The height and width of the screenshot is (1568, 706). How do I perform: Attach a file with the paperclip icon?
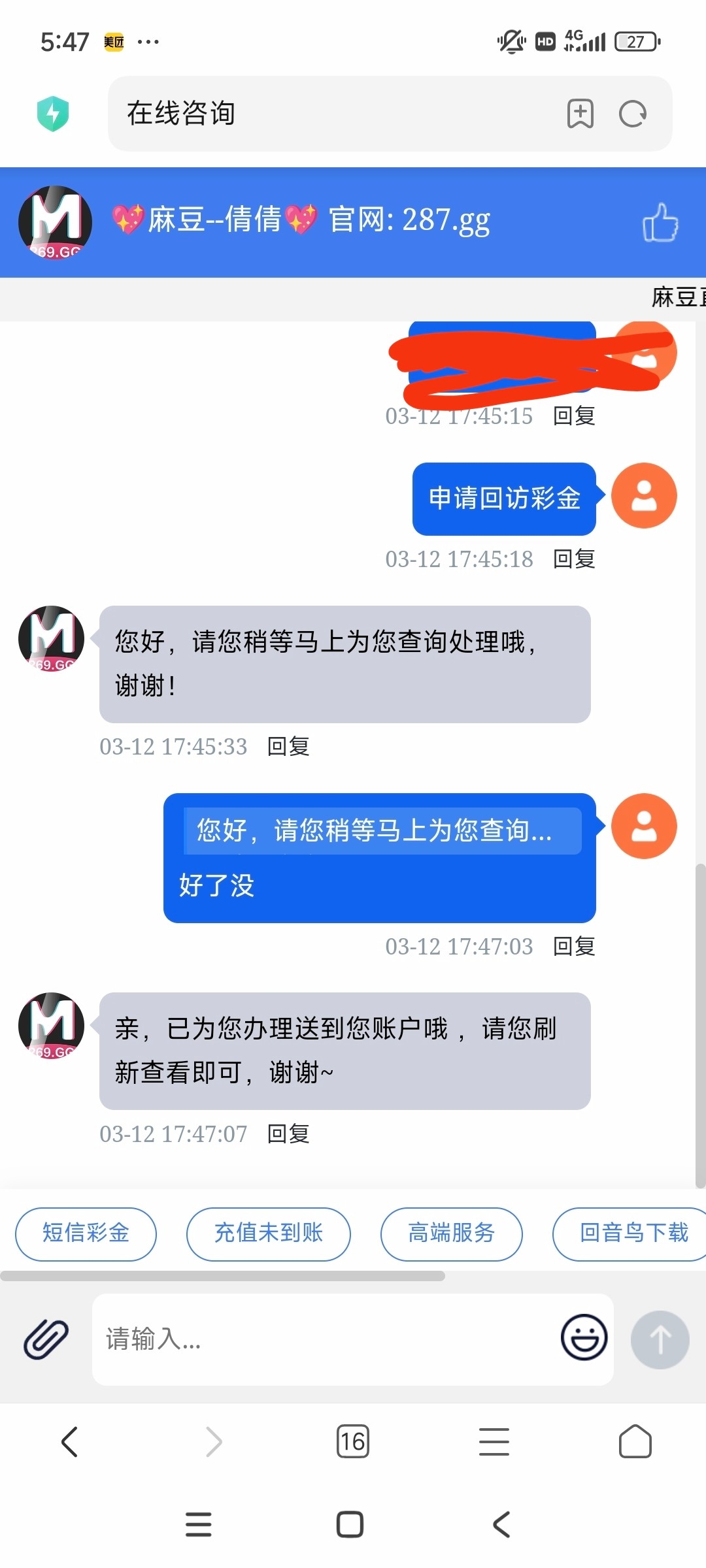46,1339
